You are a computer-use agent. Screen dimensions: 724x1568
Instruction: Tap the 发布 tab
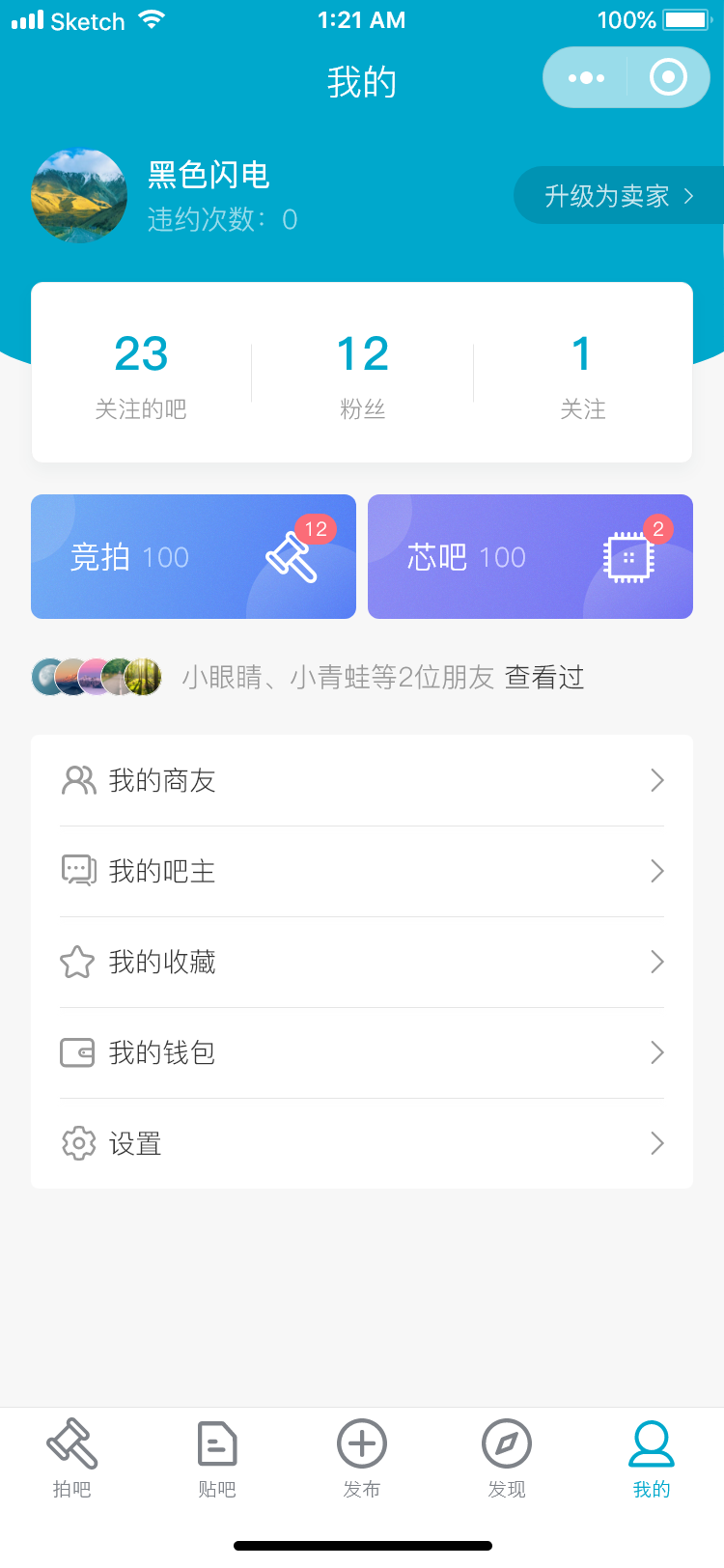coord(362,1458)
